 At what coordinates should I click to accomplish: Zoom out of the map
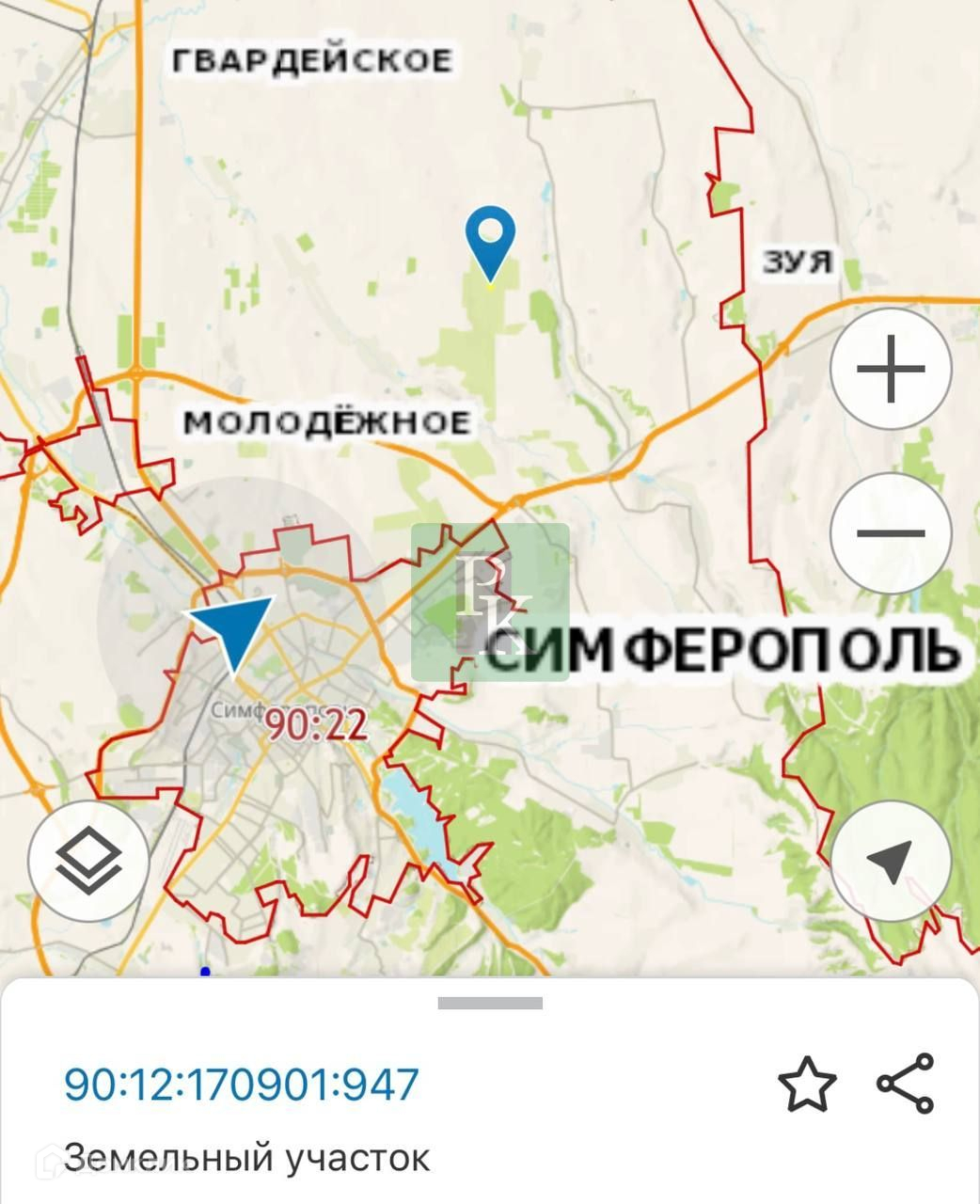click(891, 533)
